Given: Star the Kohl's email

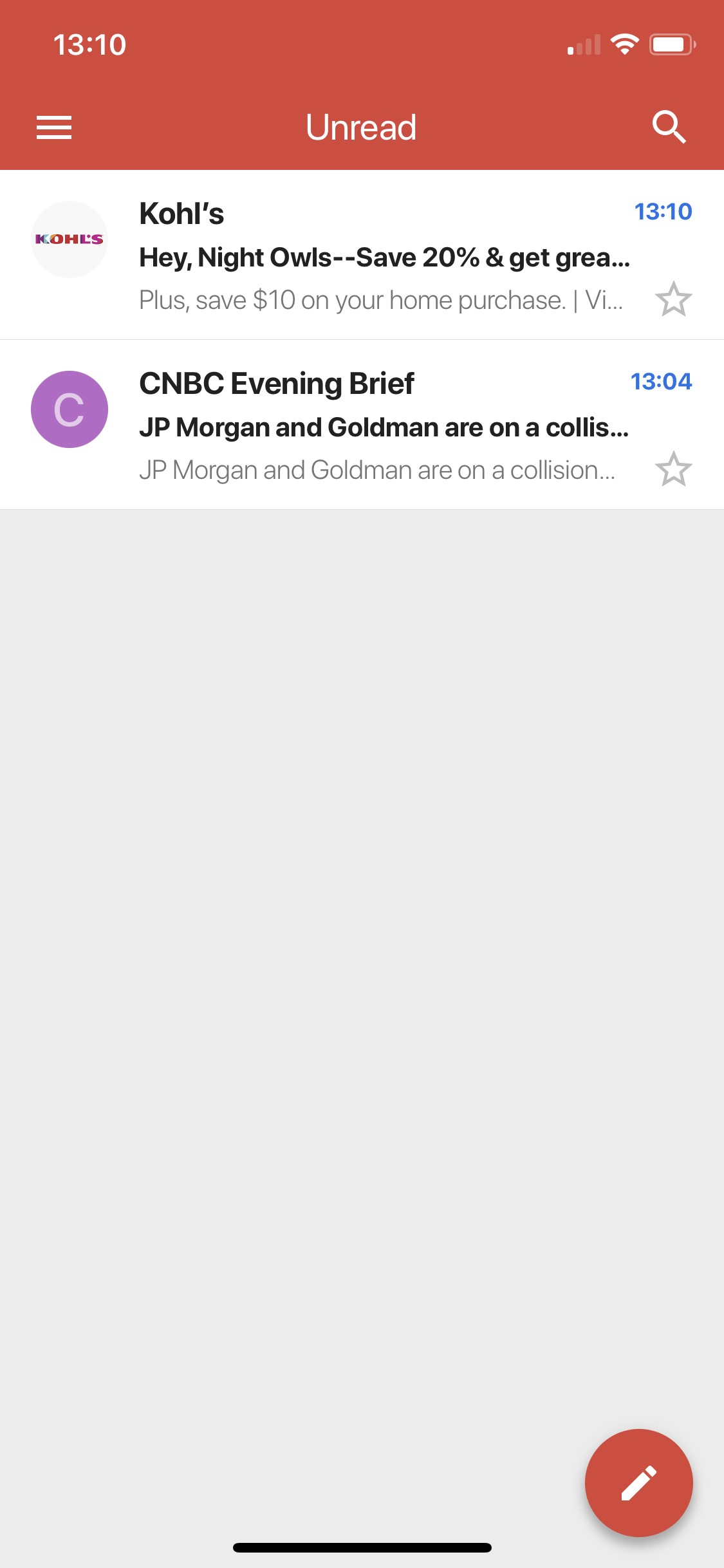Looking at the screenshot, I should click(673, 299).
